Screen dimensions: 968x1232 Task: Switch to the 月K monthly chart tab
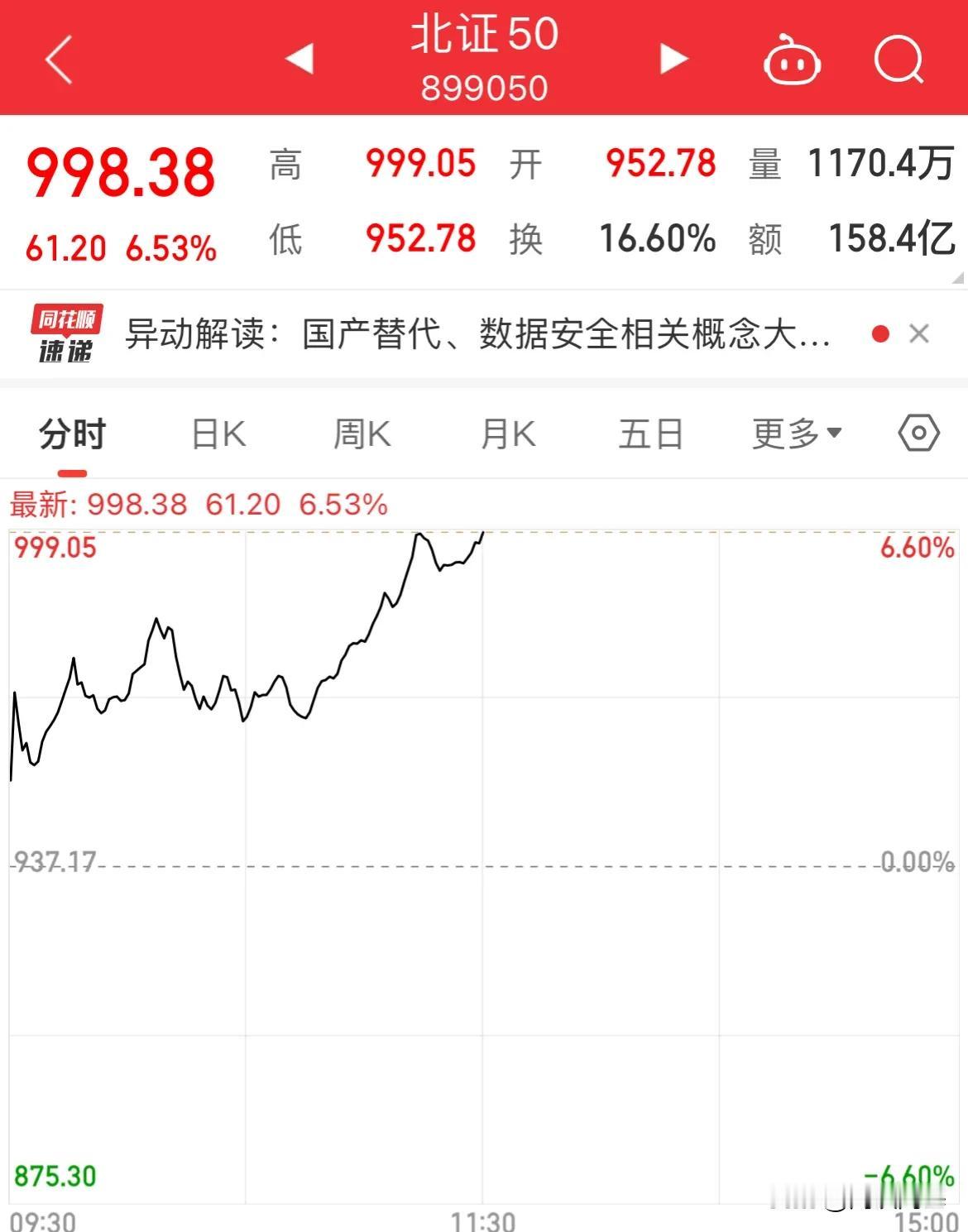click(506, 432)
